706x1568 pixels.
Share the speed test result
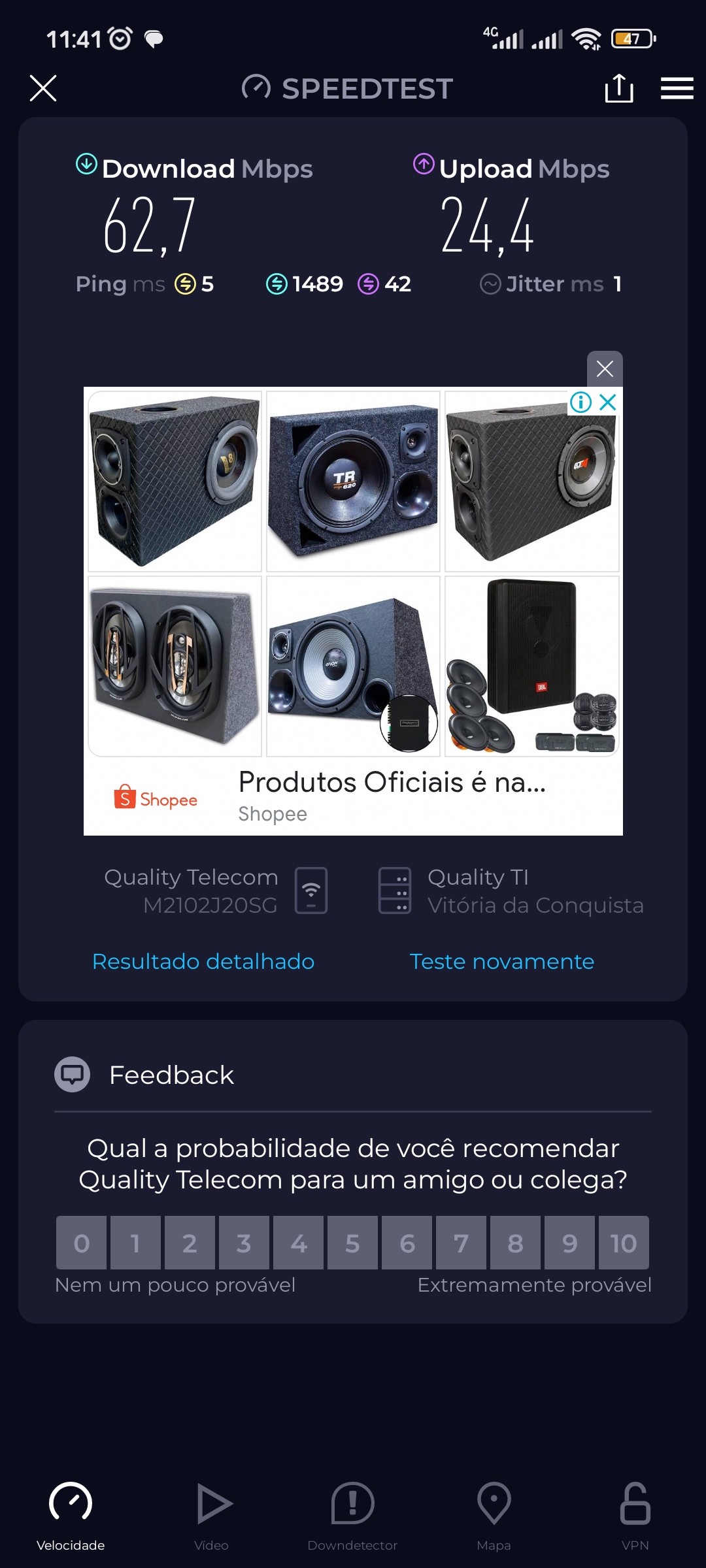point(618,88)
